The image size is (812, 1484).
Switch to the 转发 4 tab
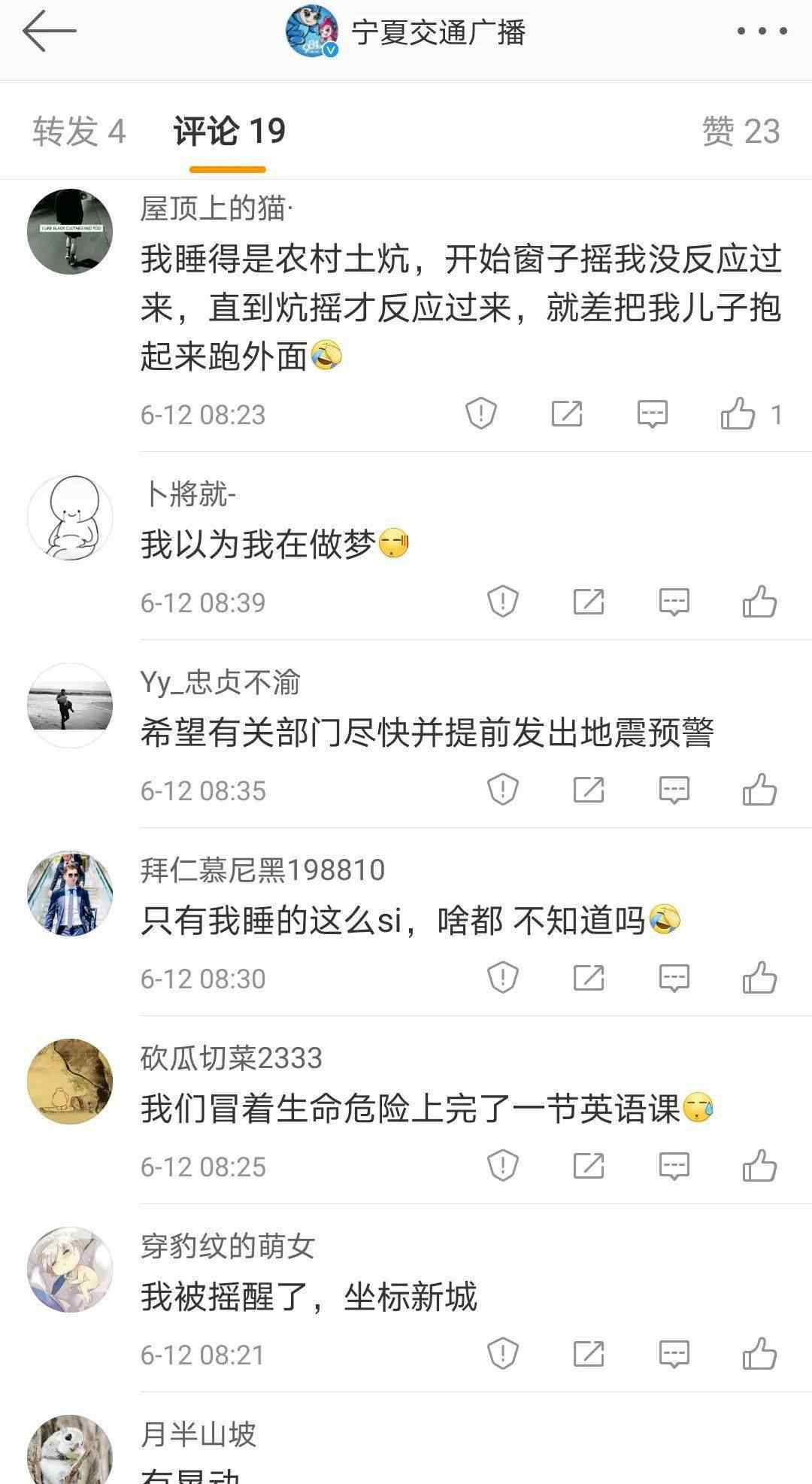79,132
